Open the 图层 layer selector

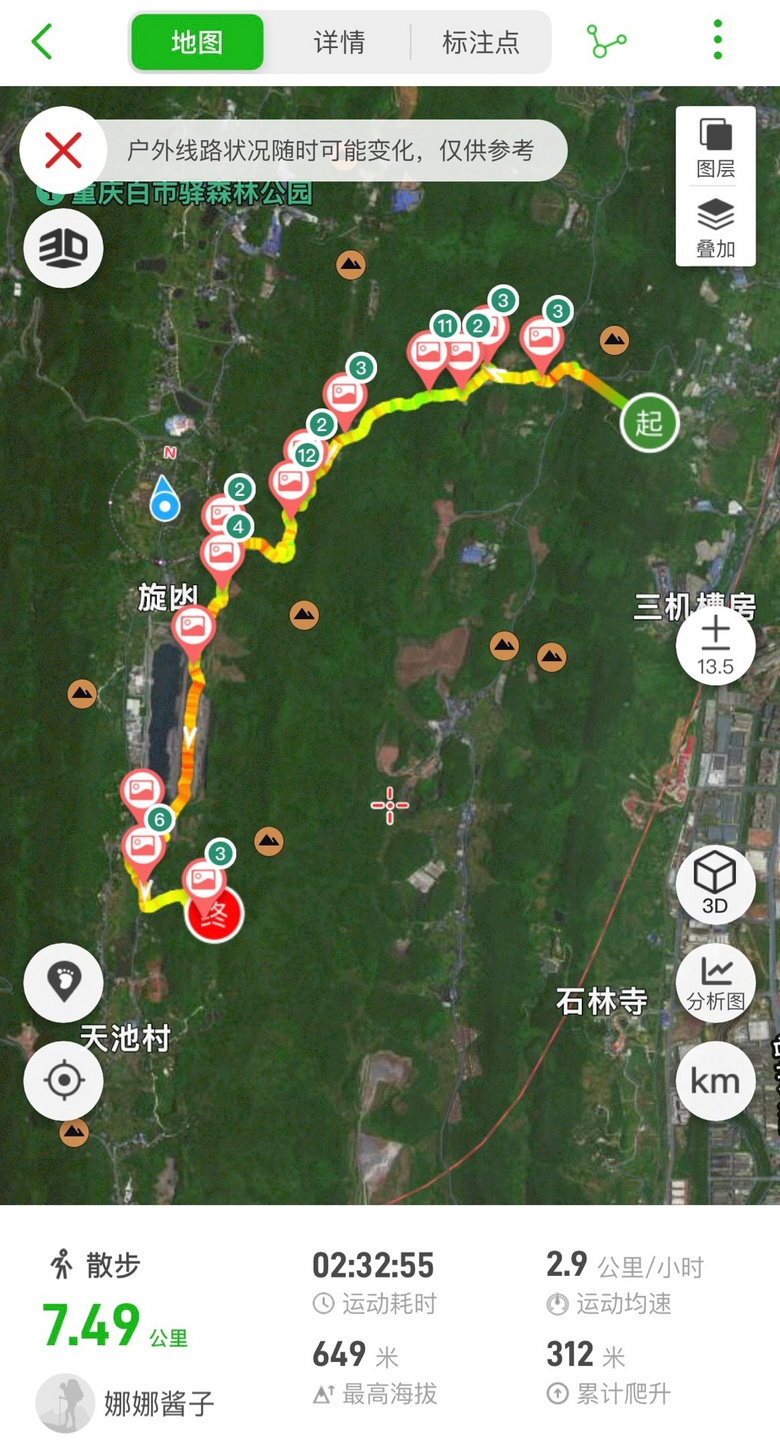click(x=716, y=148)
